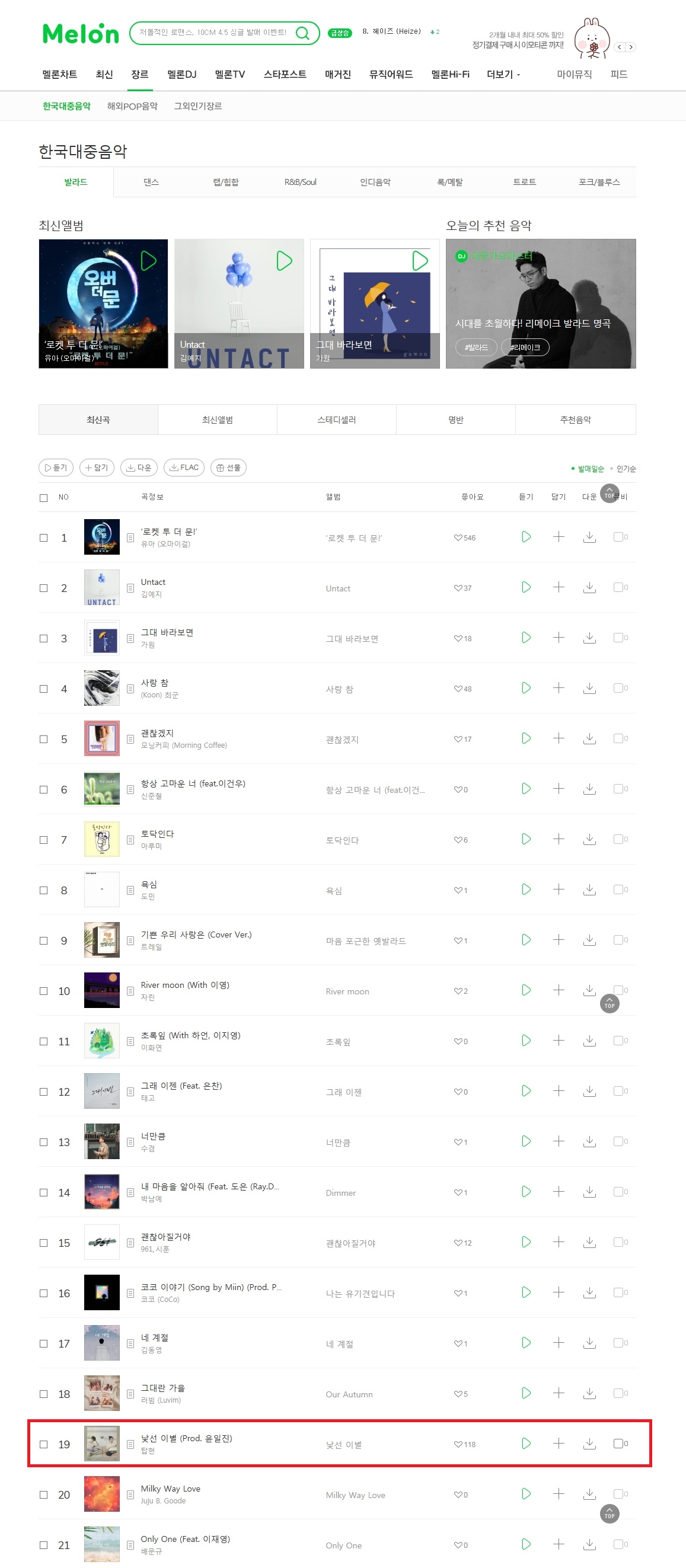Play the Untact album by 김예지
The width and height of the screenshot is (686, 1568).
click(284, 261)
